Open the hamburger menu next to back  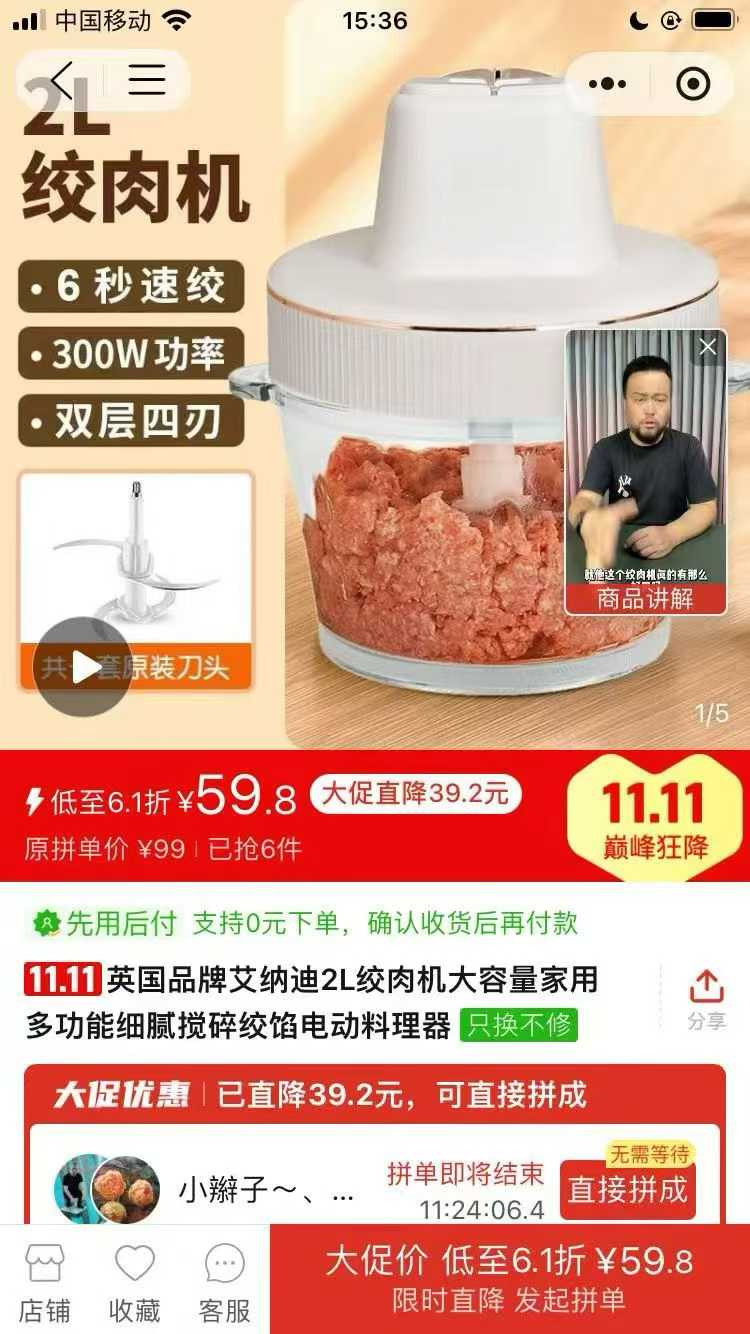pos(146,80)
